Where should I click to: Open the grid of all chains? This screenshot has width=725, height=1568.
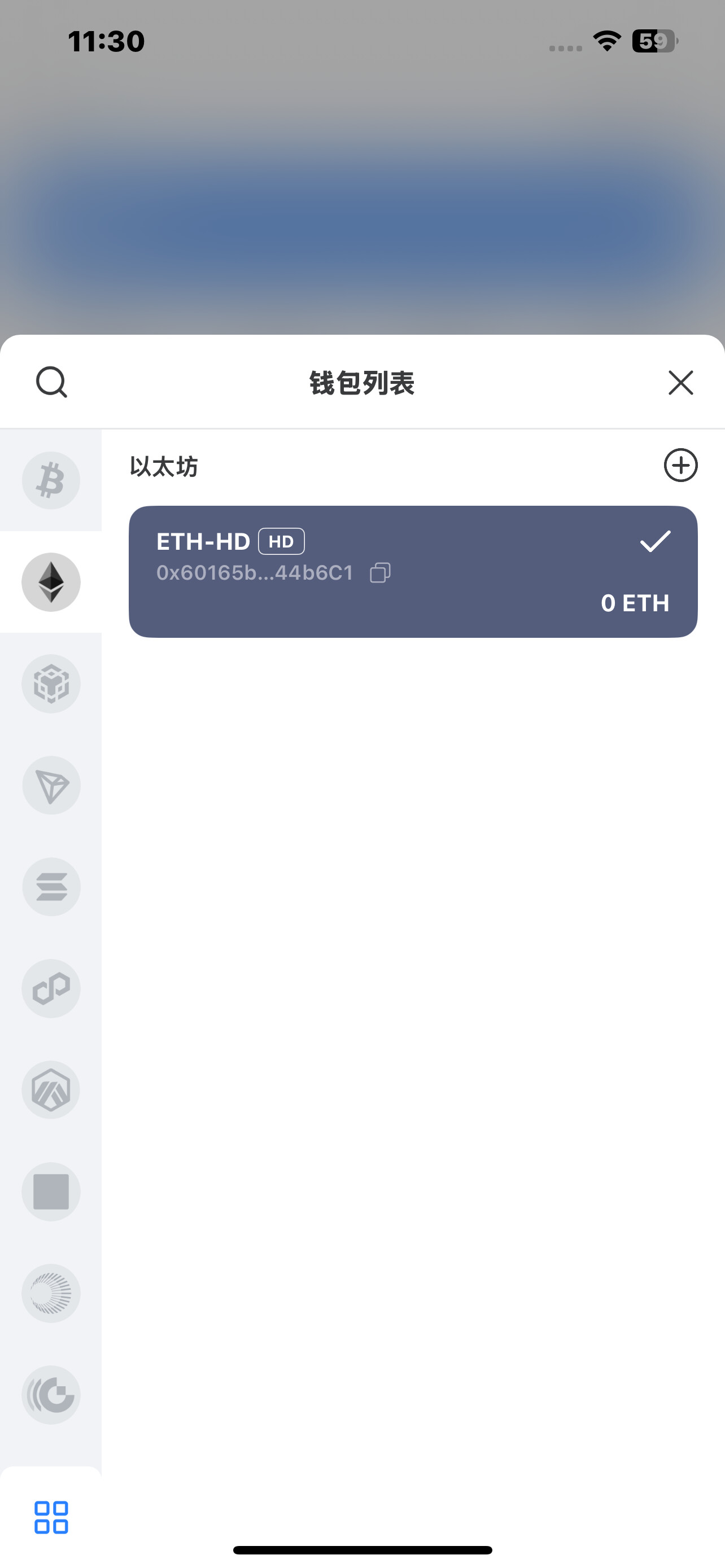pyautogui.click(x=51, y=1517)
